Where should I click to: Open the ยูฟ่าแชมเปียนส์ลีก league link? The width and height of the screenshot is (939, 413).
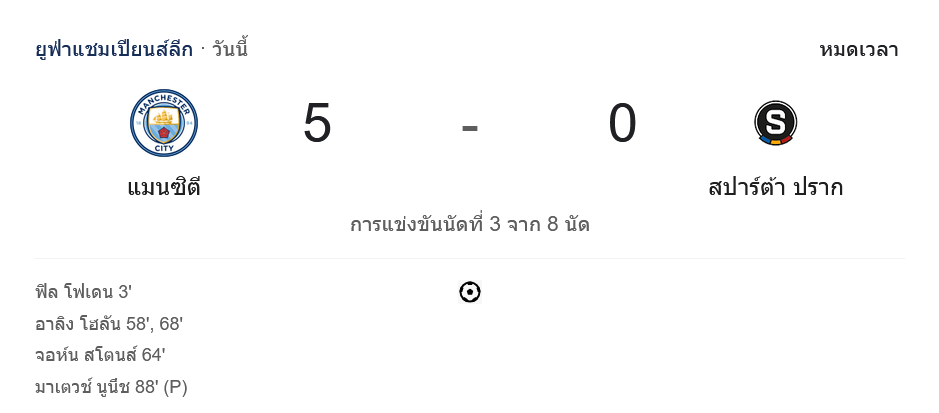114,49
